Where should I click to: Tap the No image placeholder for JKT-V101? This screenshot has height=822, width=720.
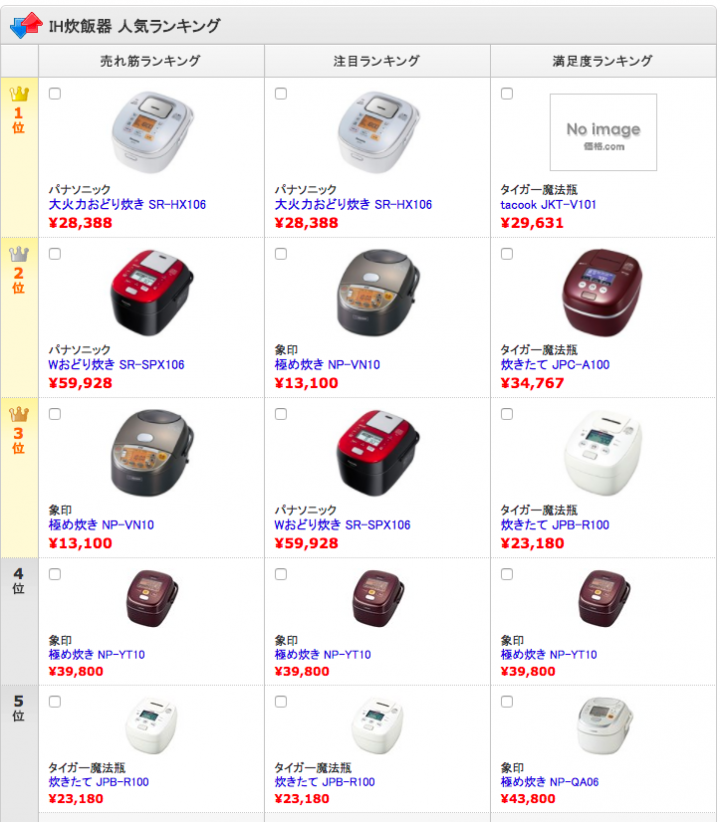coord(603,133)
